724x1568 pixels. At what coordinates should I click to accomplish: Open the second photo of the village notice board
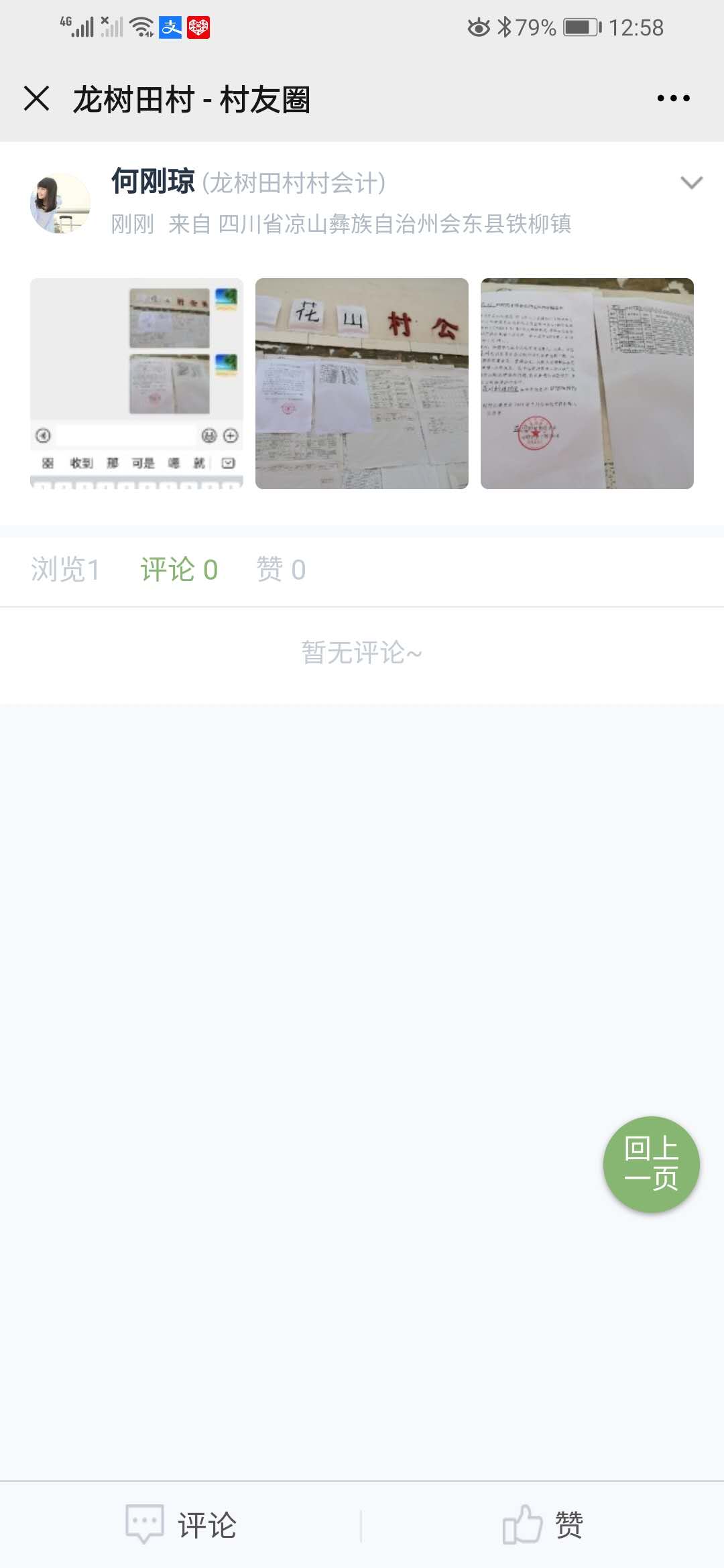362,383
